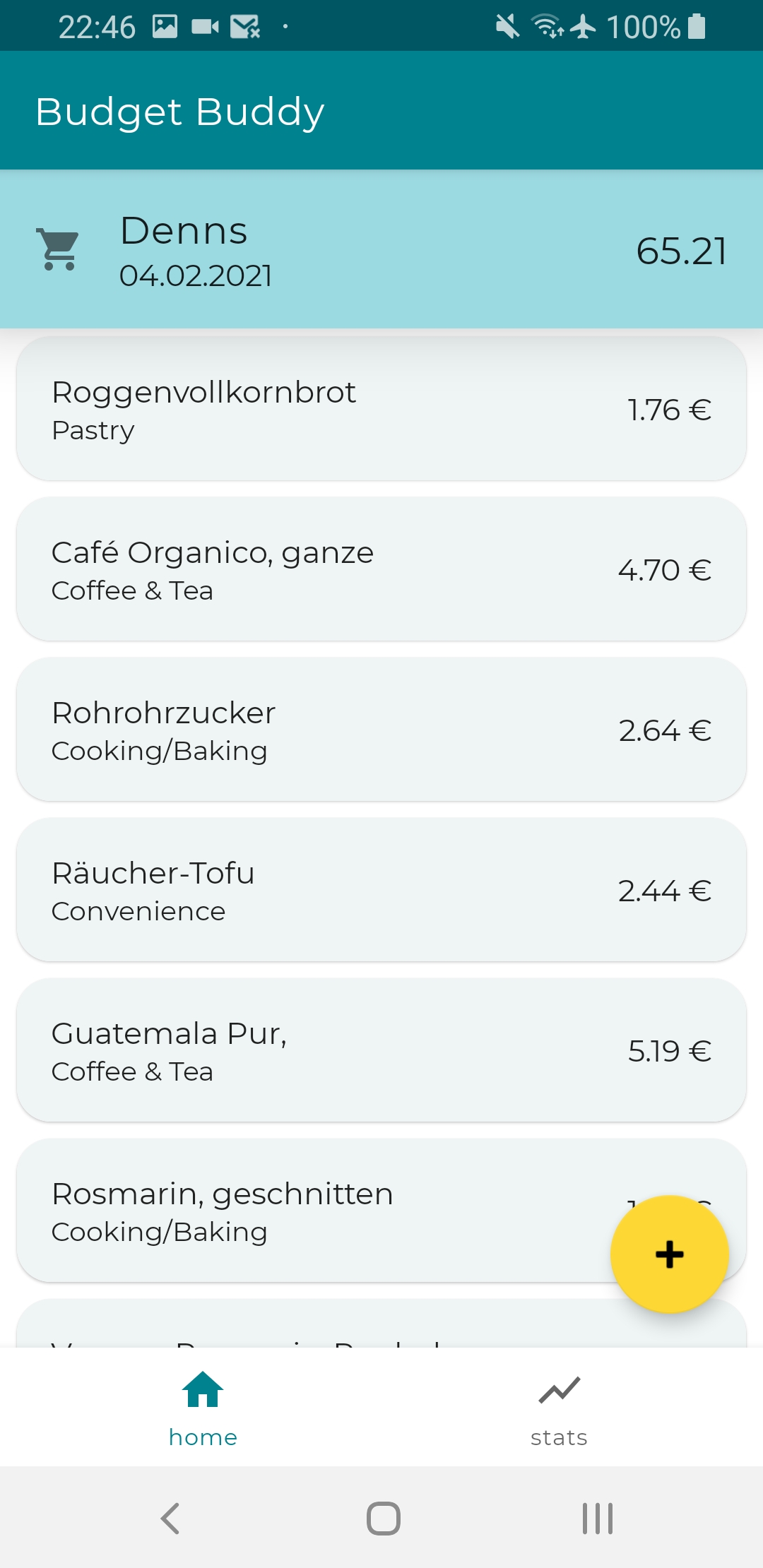Viewport: 763px width, 1568px height.
Task: Open the recent apps view
Action: point(597,1518)
